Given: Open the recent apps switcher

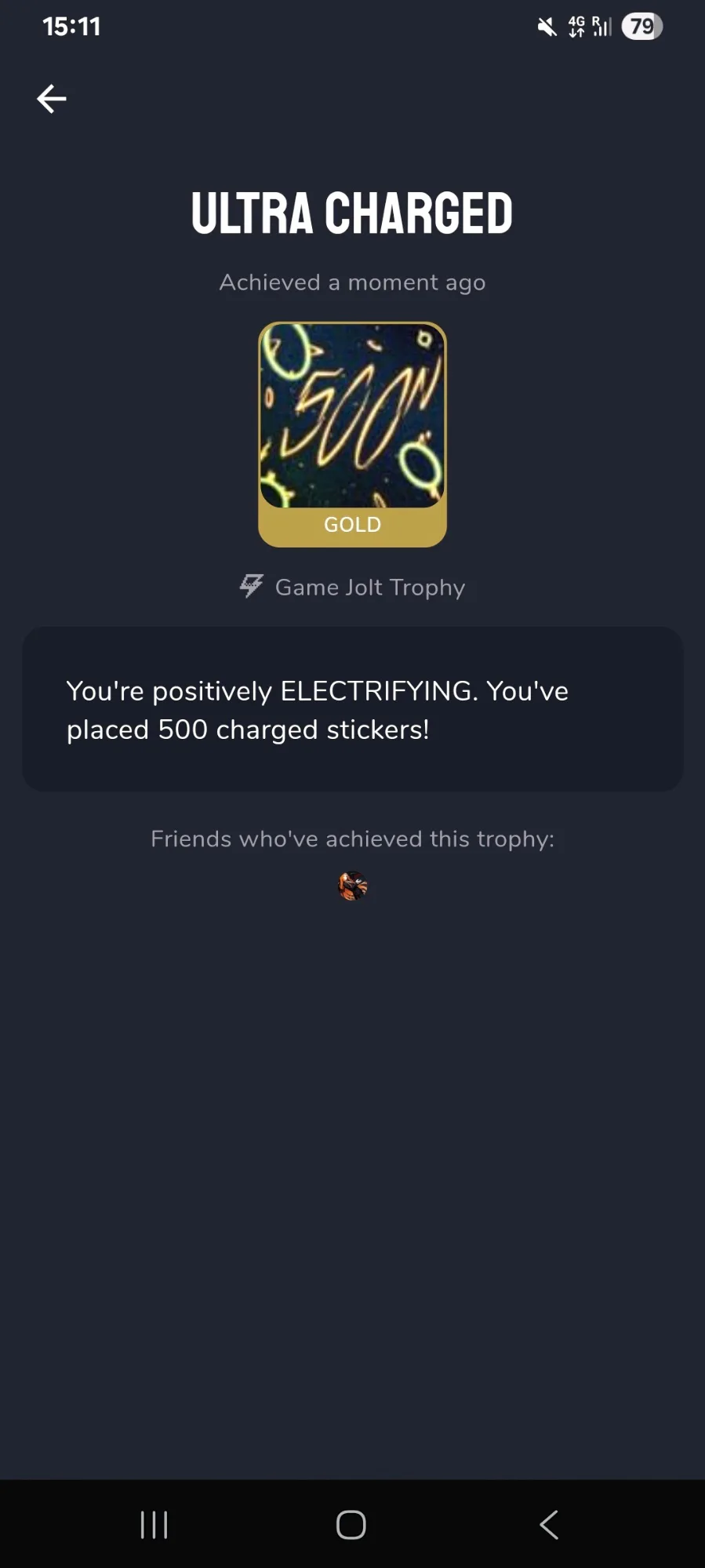Looking at the screenshot, I should [x=154, y=1525].
